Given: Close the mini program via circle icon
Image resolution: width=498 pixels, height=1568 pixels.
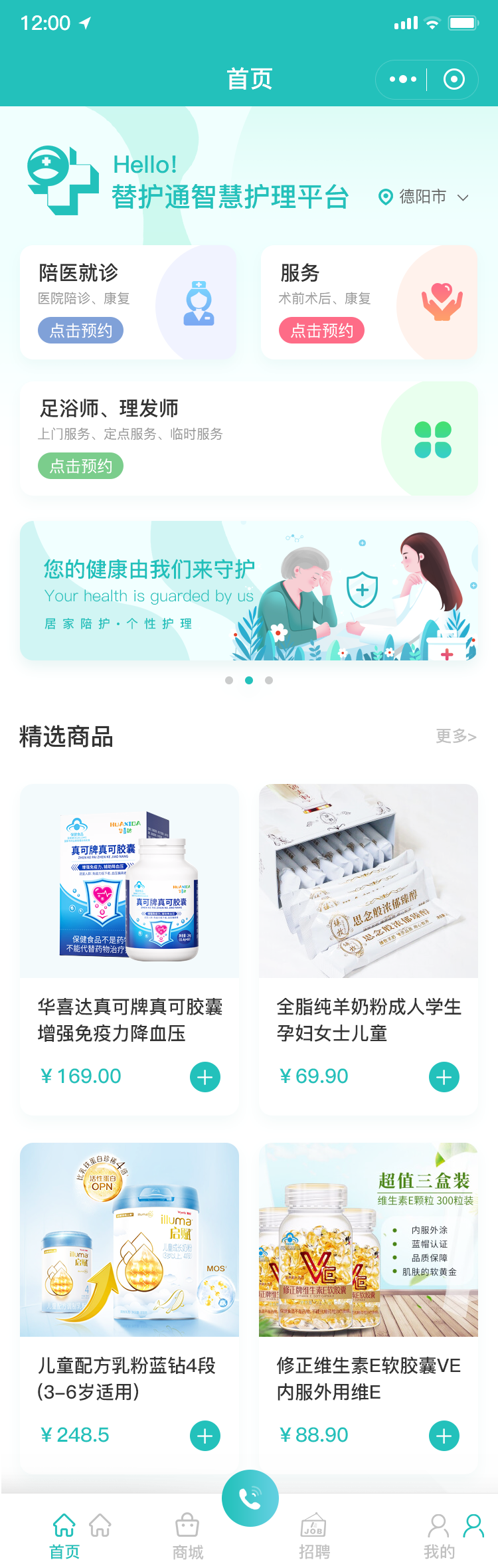Looking at the screenshot, I should pyautogui.click(x=454, y=80).
